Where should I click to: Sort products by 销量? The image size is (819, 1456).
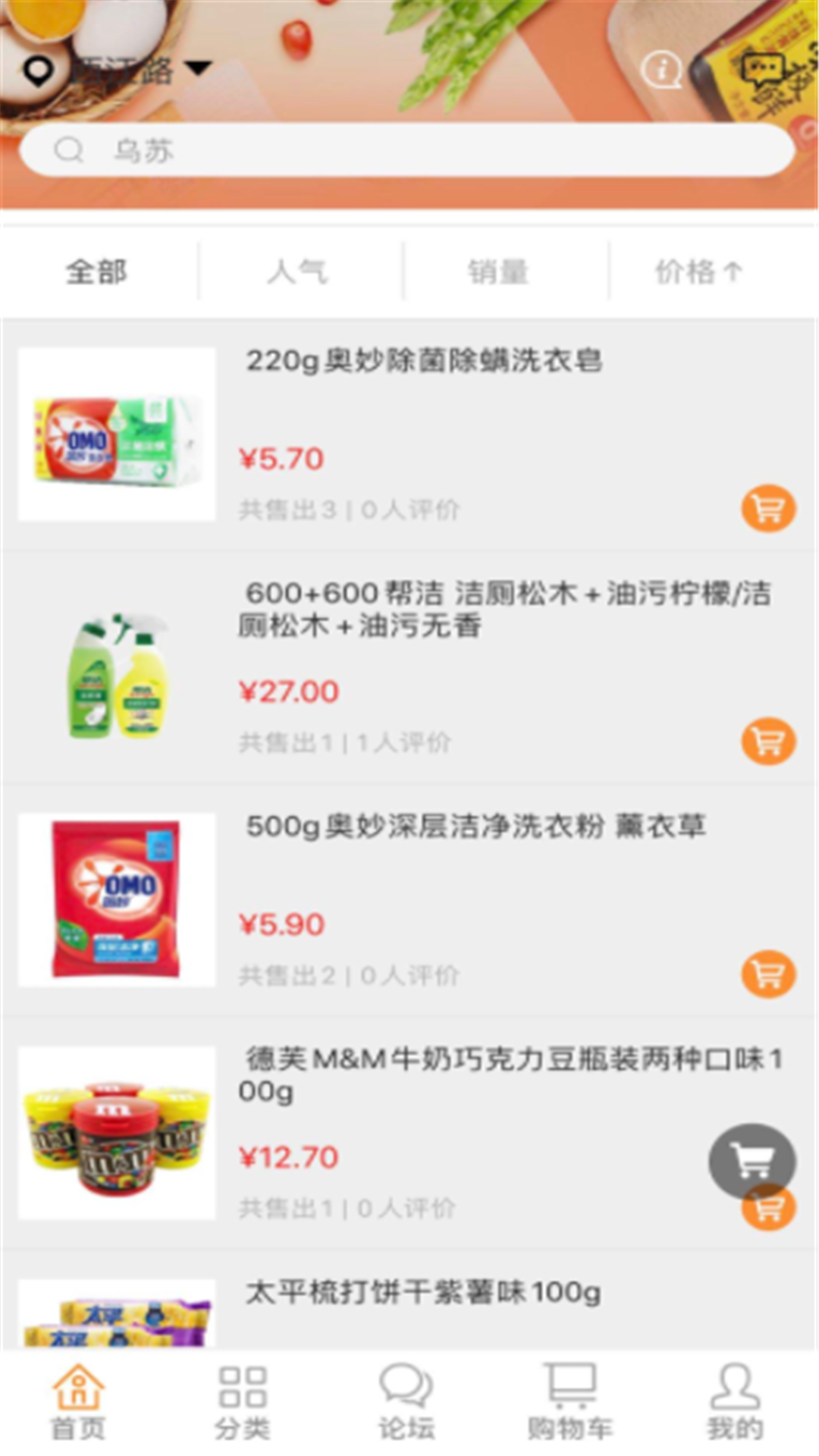click(x=498, y=271)
